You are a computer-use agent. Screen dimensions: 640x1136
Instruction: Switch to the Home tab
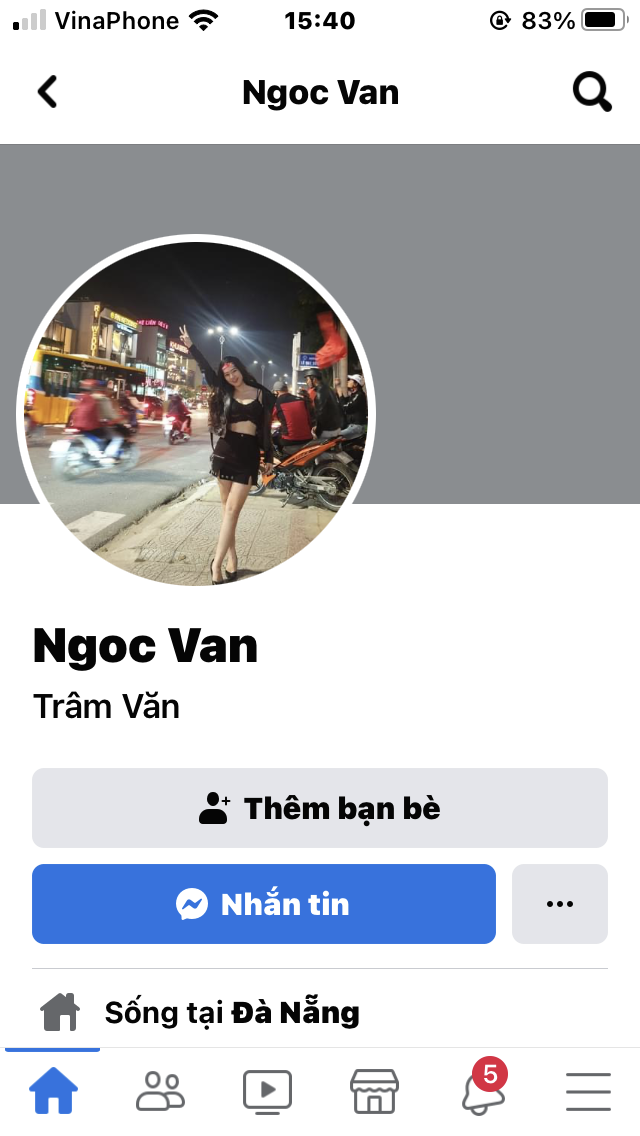tap(53, 1090)
